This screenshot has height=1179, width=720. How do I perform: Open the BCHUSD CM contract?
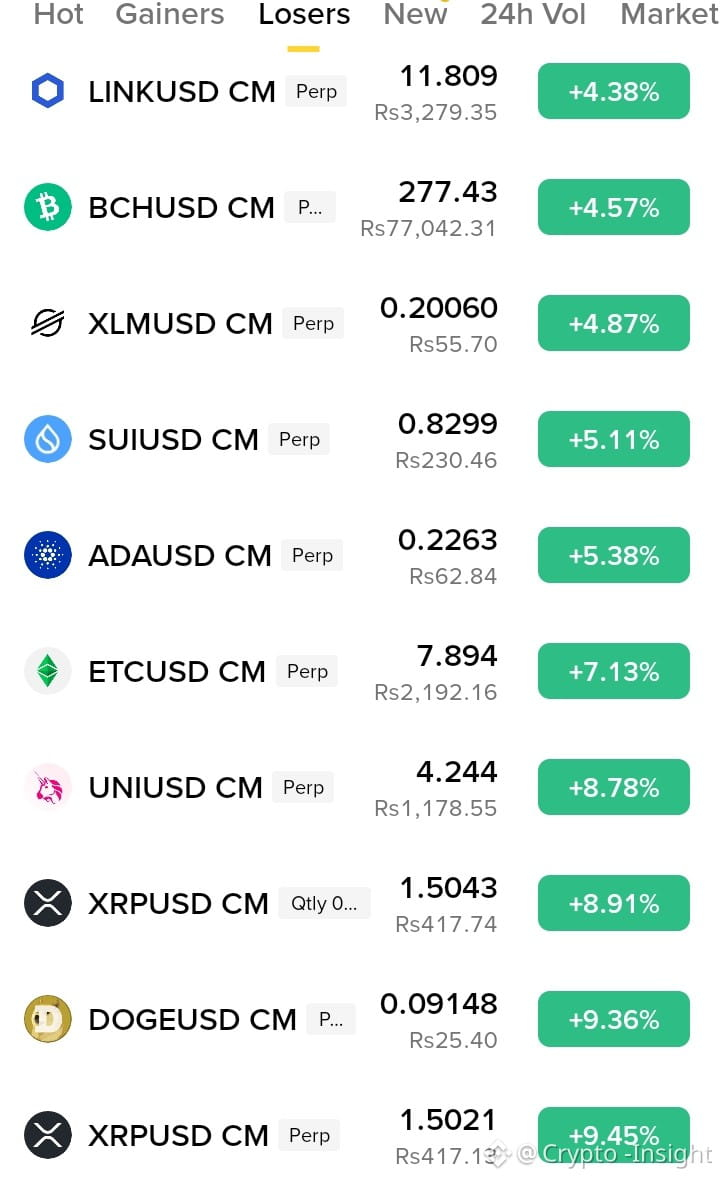coord(360,208)
